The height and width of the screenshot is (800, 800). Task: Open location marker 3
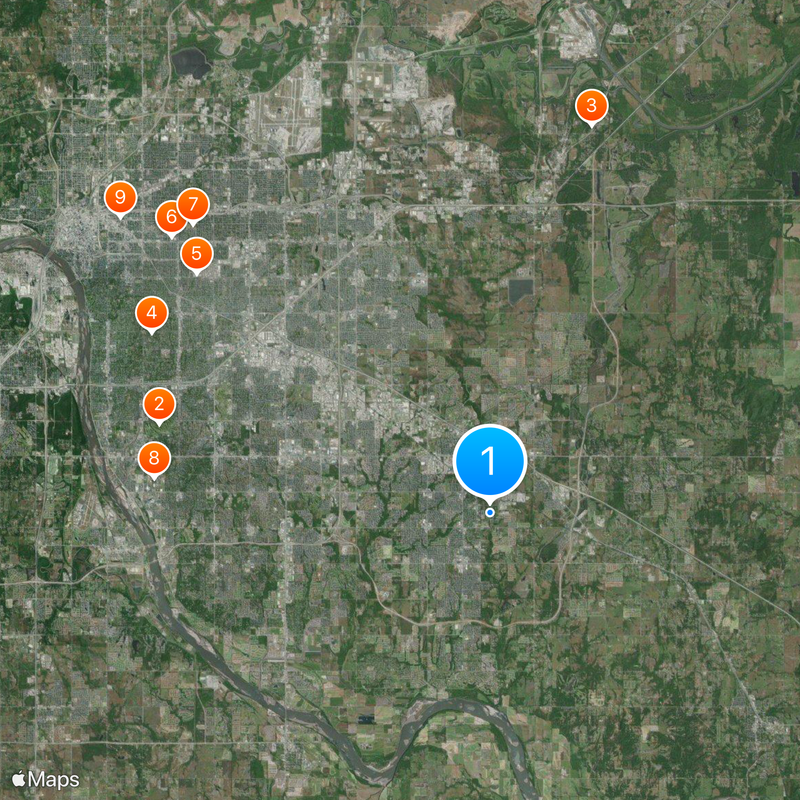pyautogui.click(x=591, y=105)
